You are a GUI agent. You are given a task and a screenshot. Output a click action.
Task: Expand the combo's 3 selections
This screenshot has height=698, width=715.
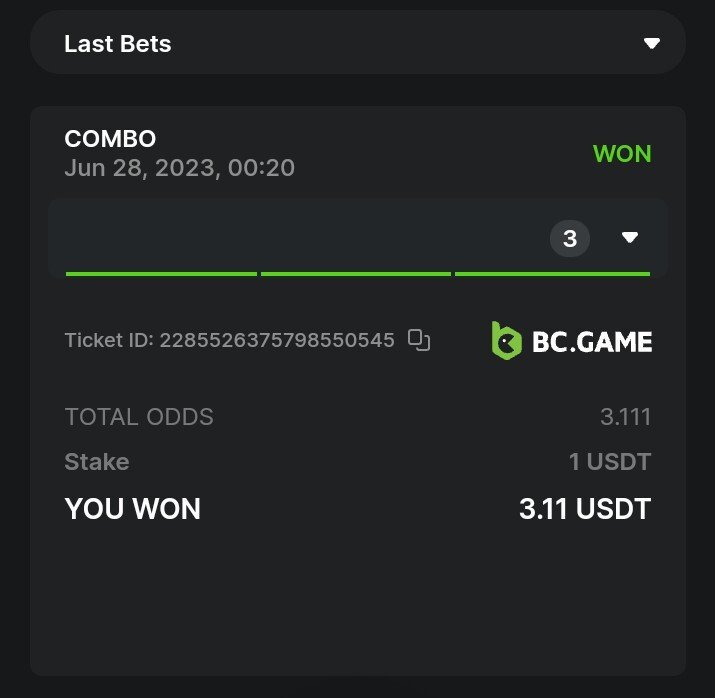click(x=629, y=238)
